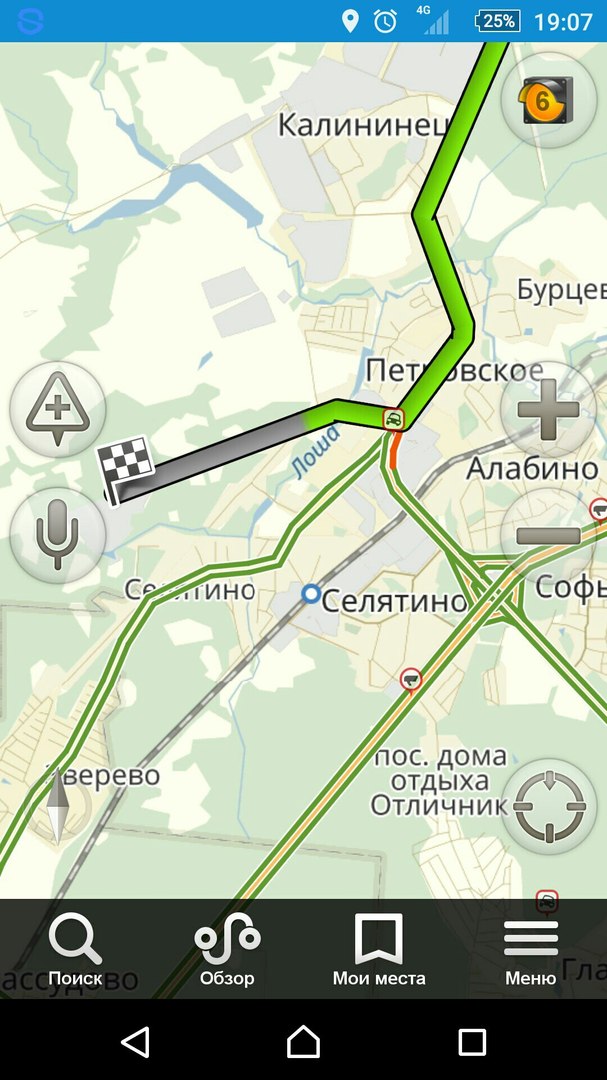This screenshot has width=607, height=1080.
Task: Center map on my location
Action: click(548, 807)
